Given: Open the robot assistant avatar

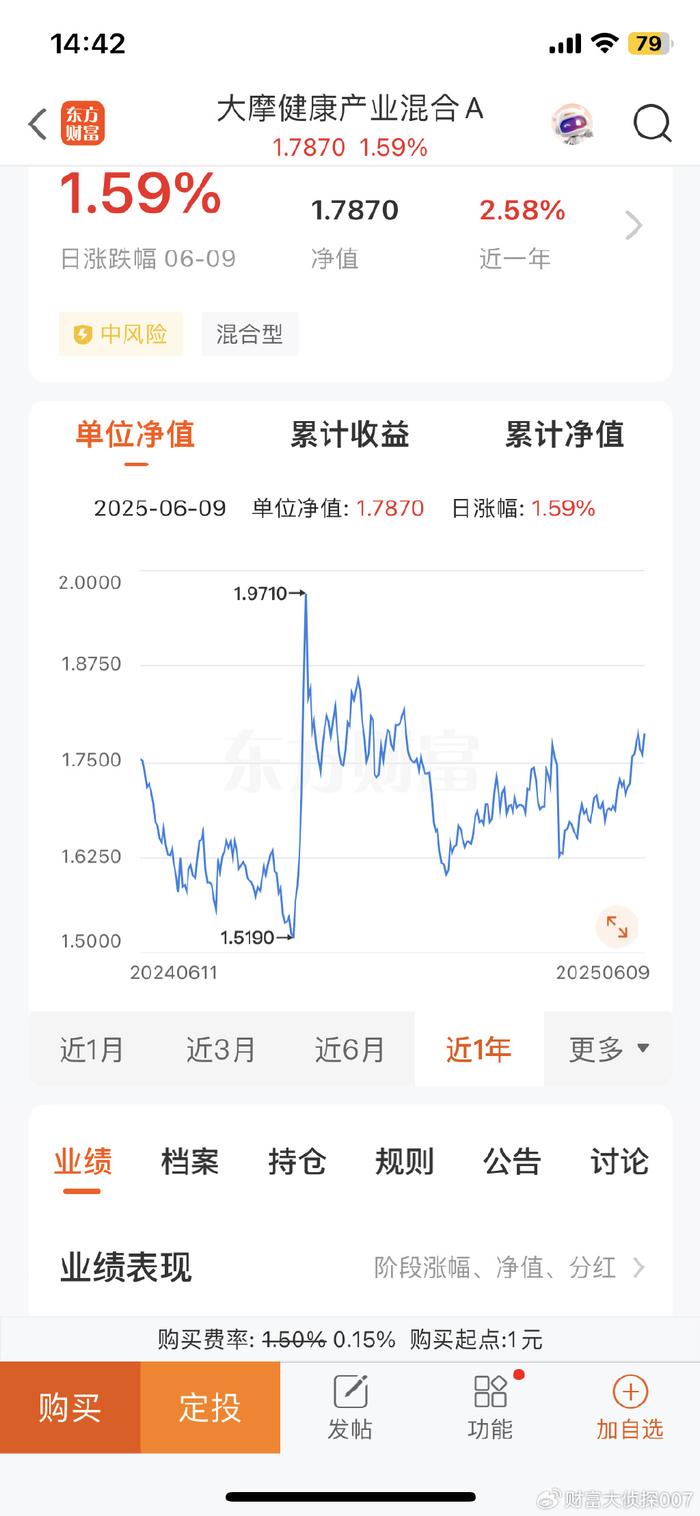Looking at the screenshot, I should 572,125.
